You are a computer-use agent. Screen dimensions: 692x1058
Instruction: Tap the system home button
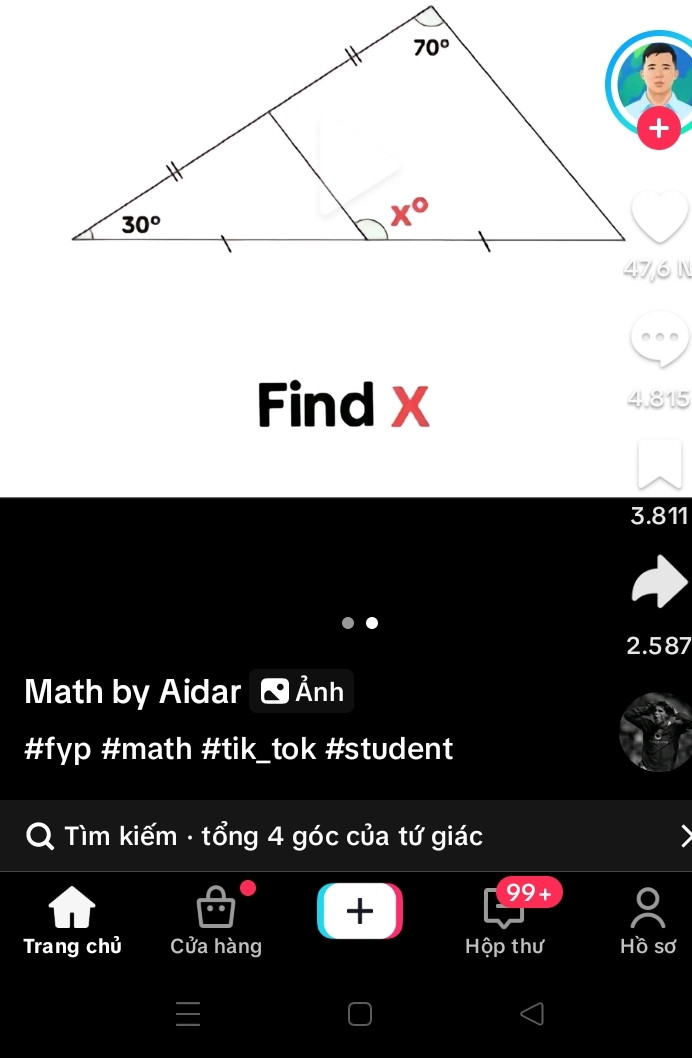pos(360,1014)
